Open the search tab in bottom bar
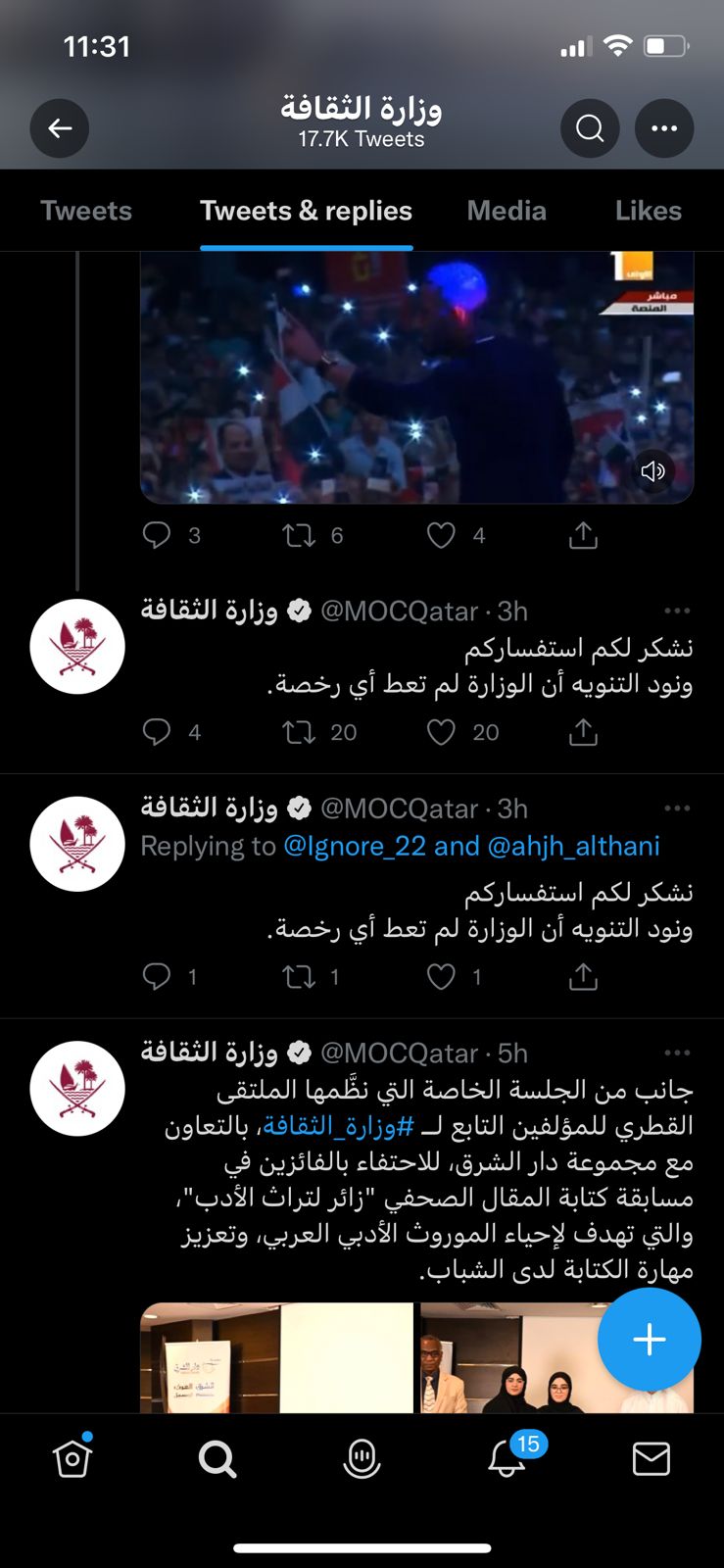Screen dimensions: 724x1568 pyautogui.click(x=217, y=1459)
